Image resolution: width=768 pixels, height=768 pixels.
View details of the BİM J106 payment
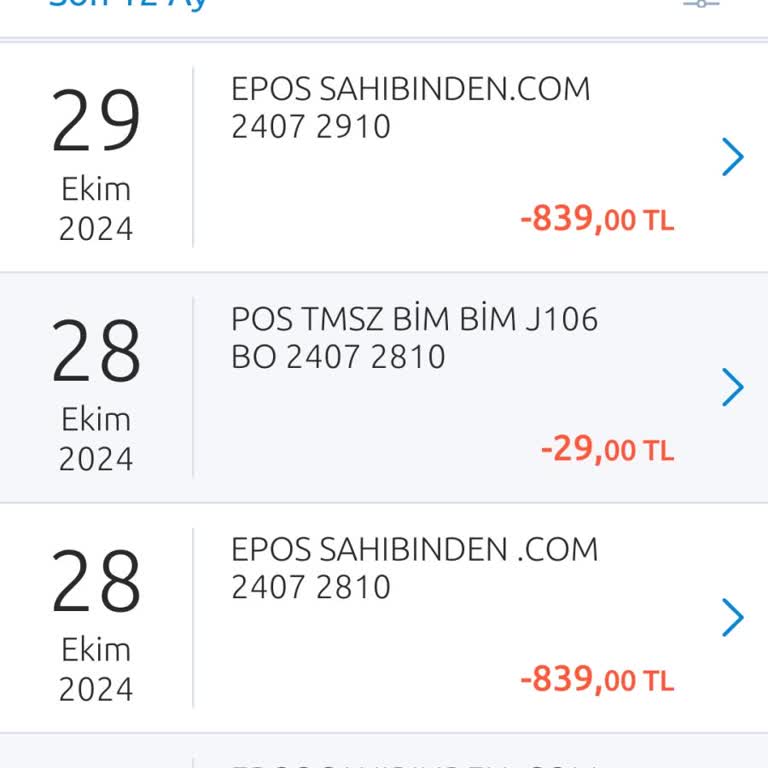[733, 387]
